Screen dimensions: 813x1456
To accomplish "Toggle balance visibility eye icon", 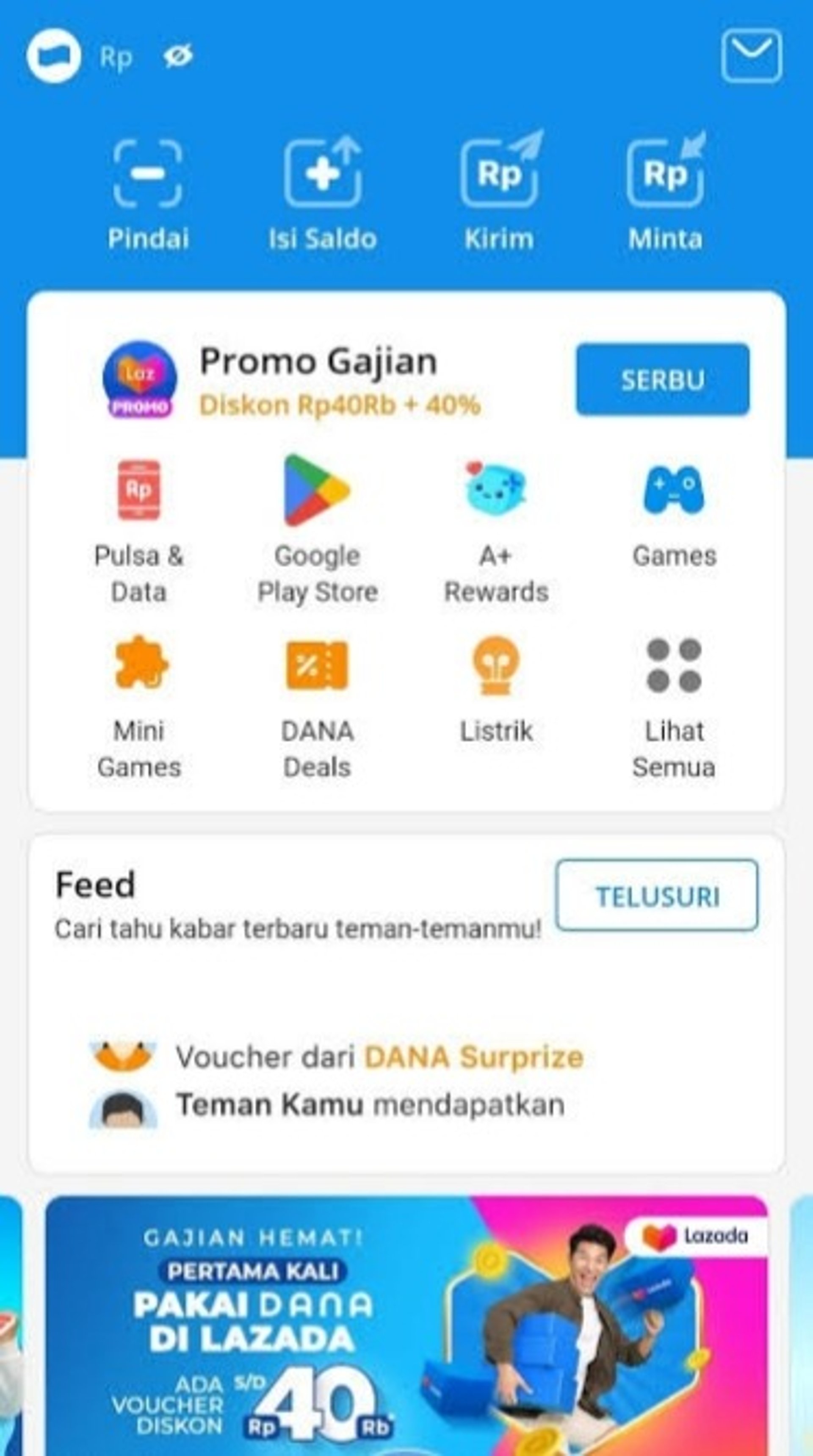I will (x=178, y=56).
